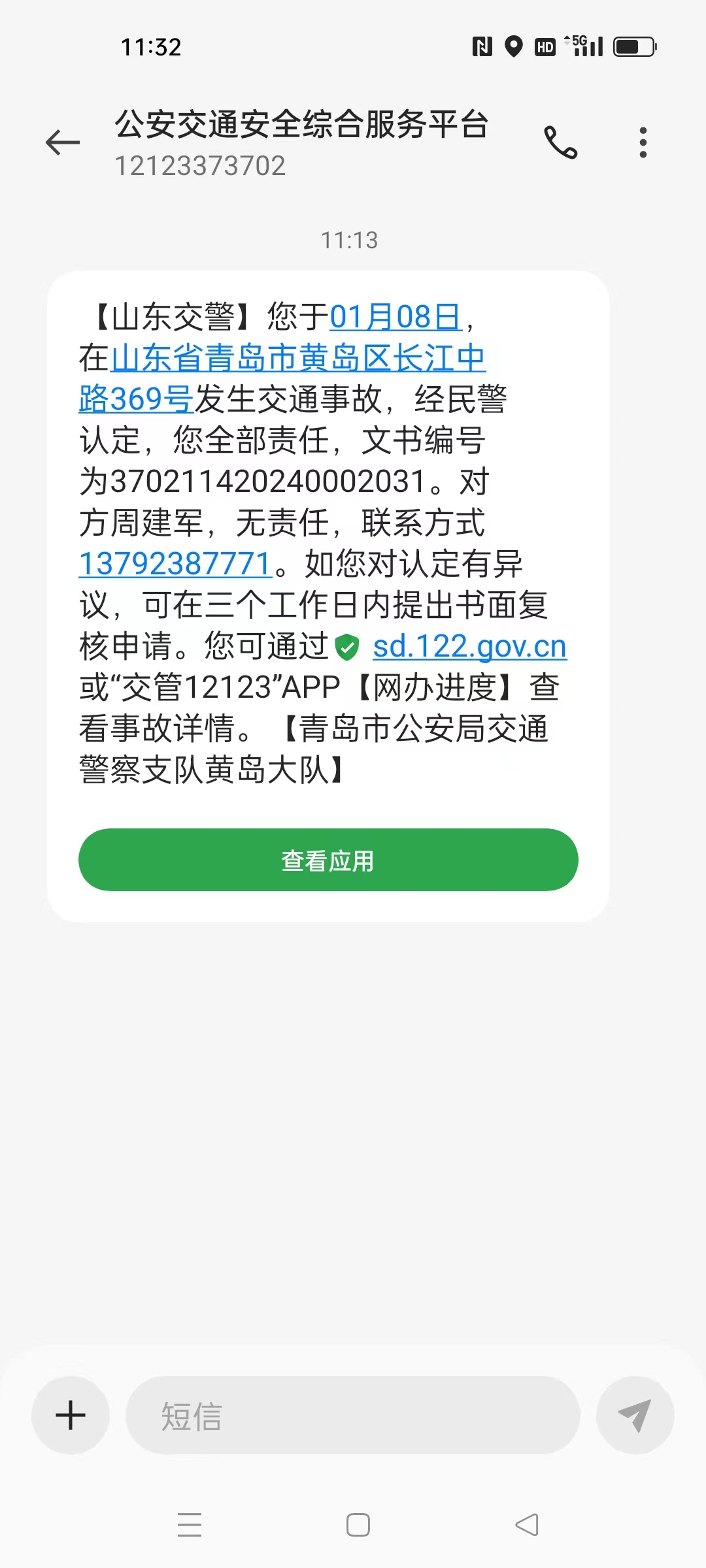Go to the system home screen

click(358, 1525)
